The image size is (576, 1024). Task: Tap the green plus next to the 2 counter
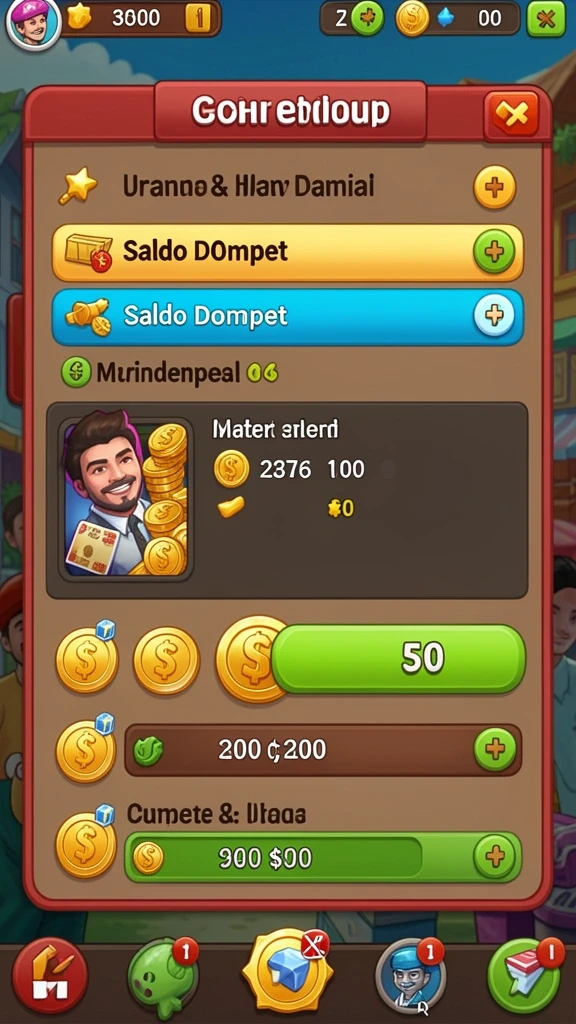[x=368, y=18]
